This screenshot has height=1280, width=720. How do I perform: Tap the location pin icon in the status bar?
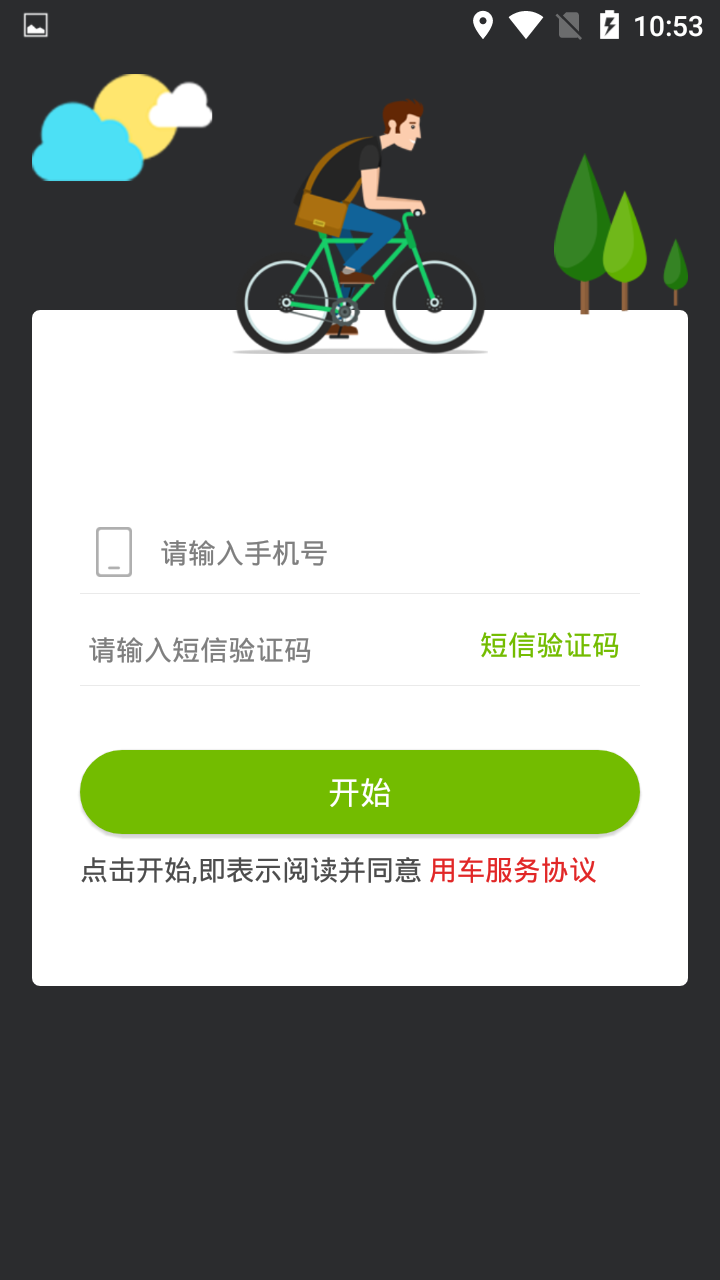coord(485,26)
